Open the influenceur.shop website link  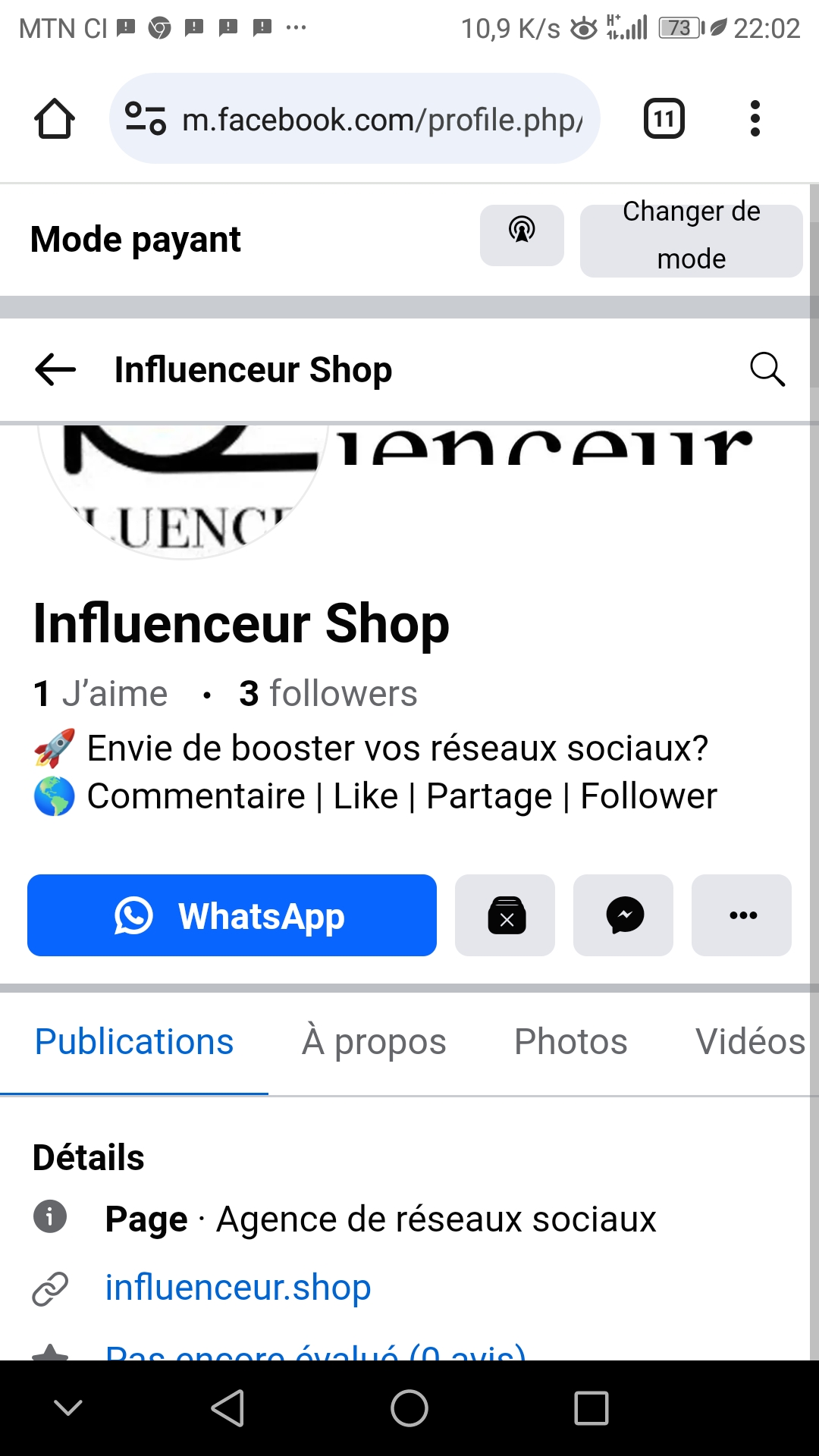click(238, 1288)
